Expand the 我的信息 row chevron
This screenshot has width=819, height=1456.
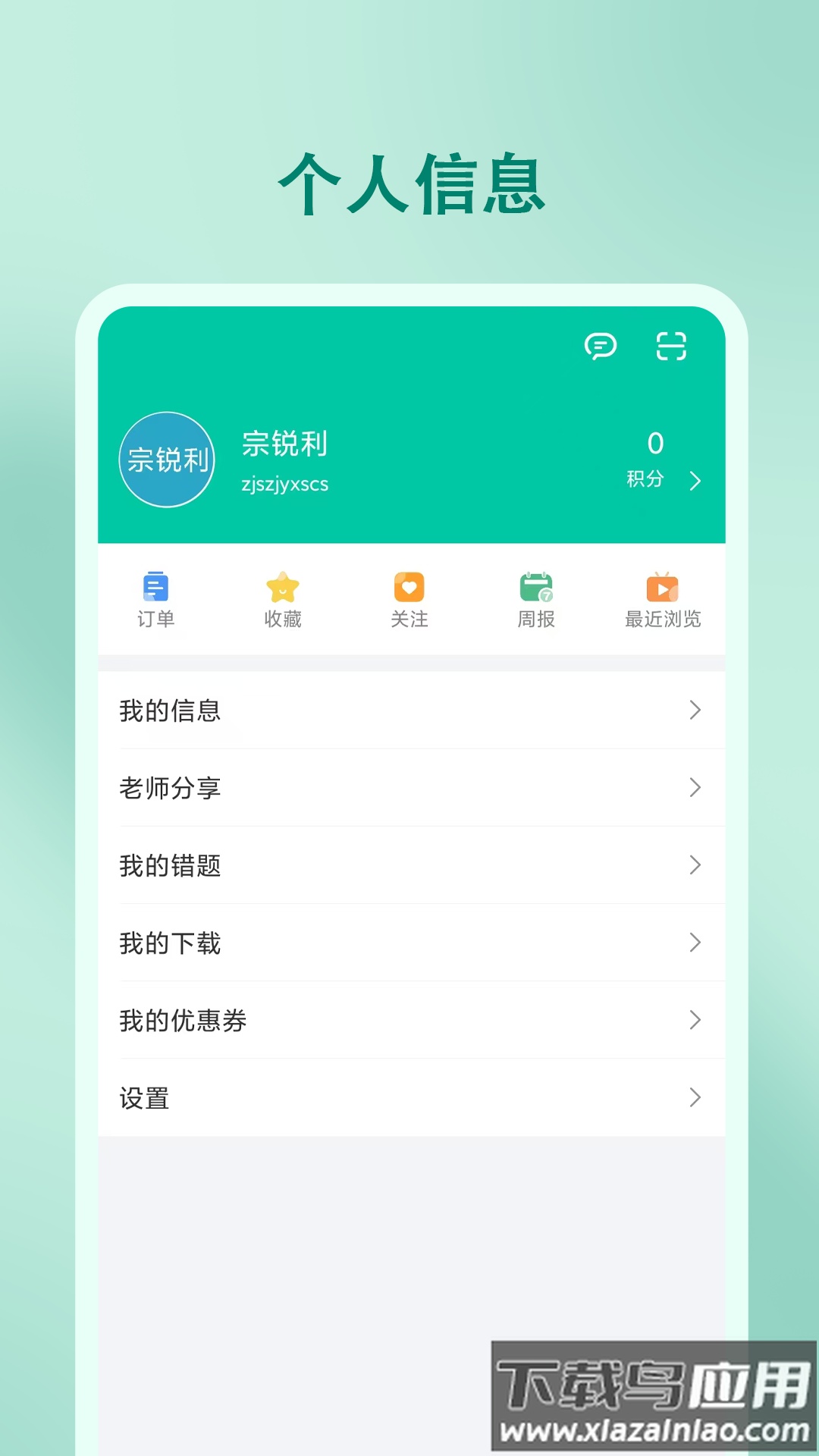695,711
